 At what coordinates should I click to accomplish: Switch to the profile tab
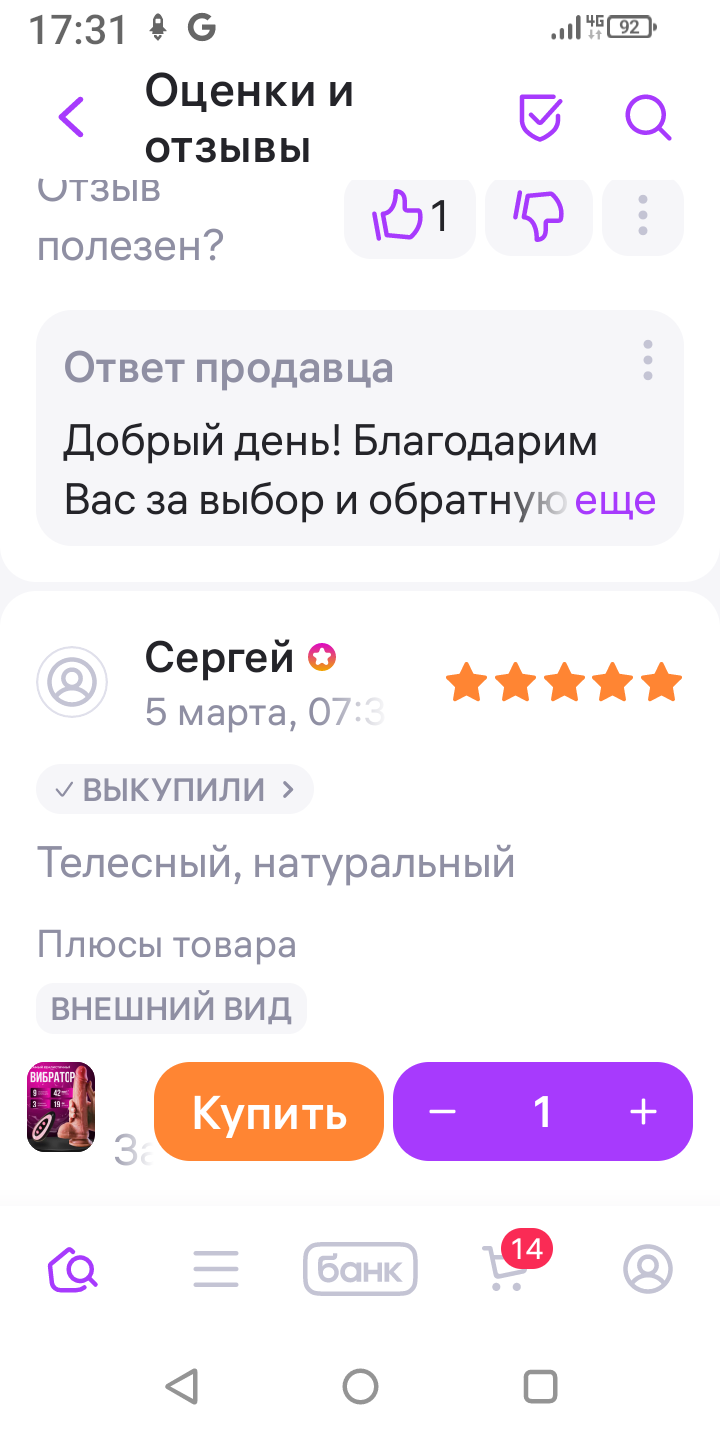648,1270
